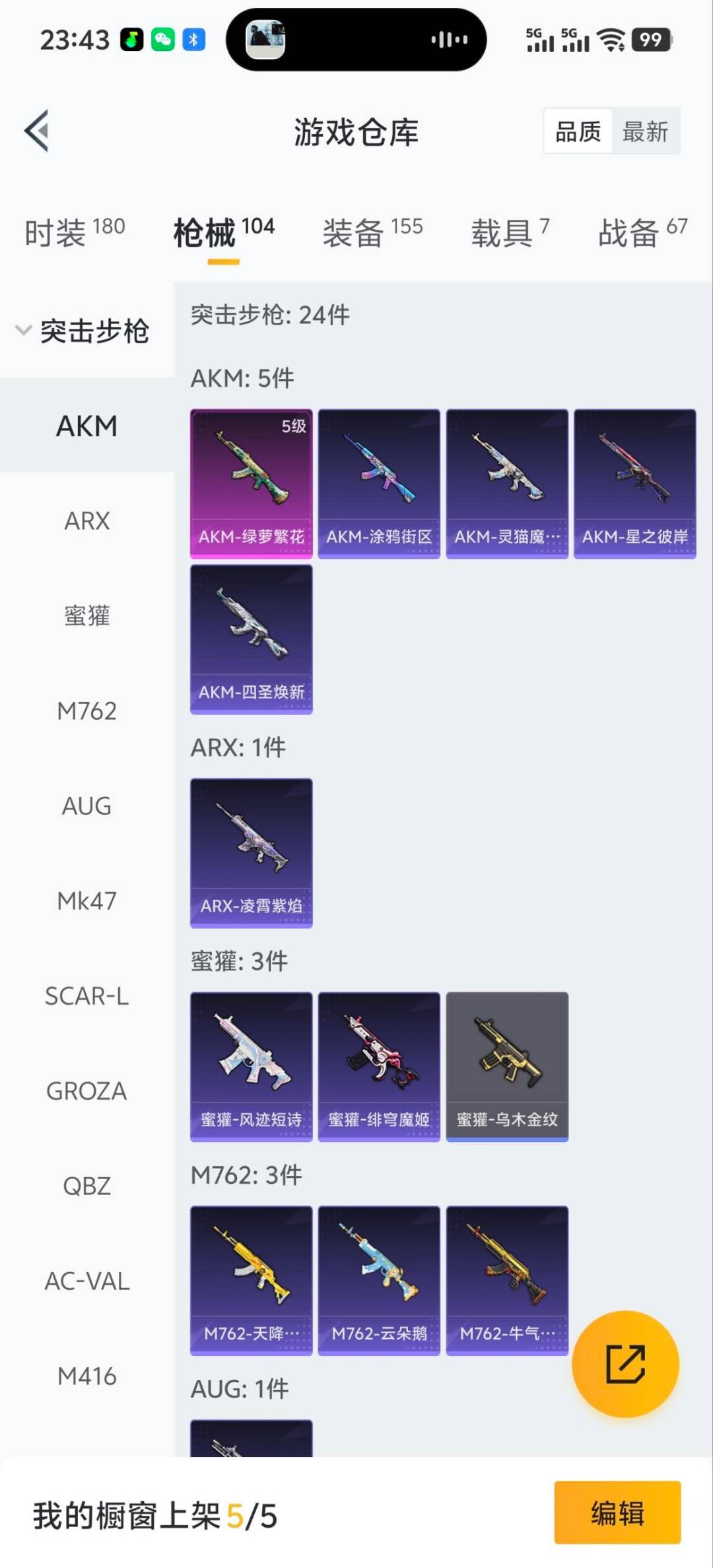Tap the battery indicator showing 99

click(x=650, y=40)
